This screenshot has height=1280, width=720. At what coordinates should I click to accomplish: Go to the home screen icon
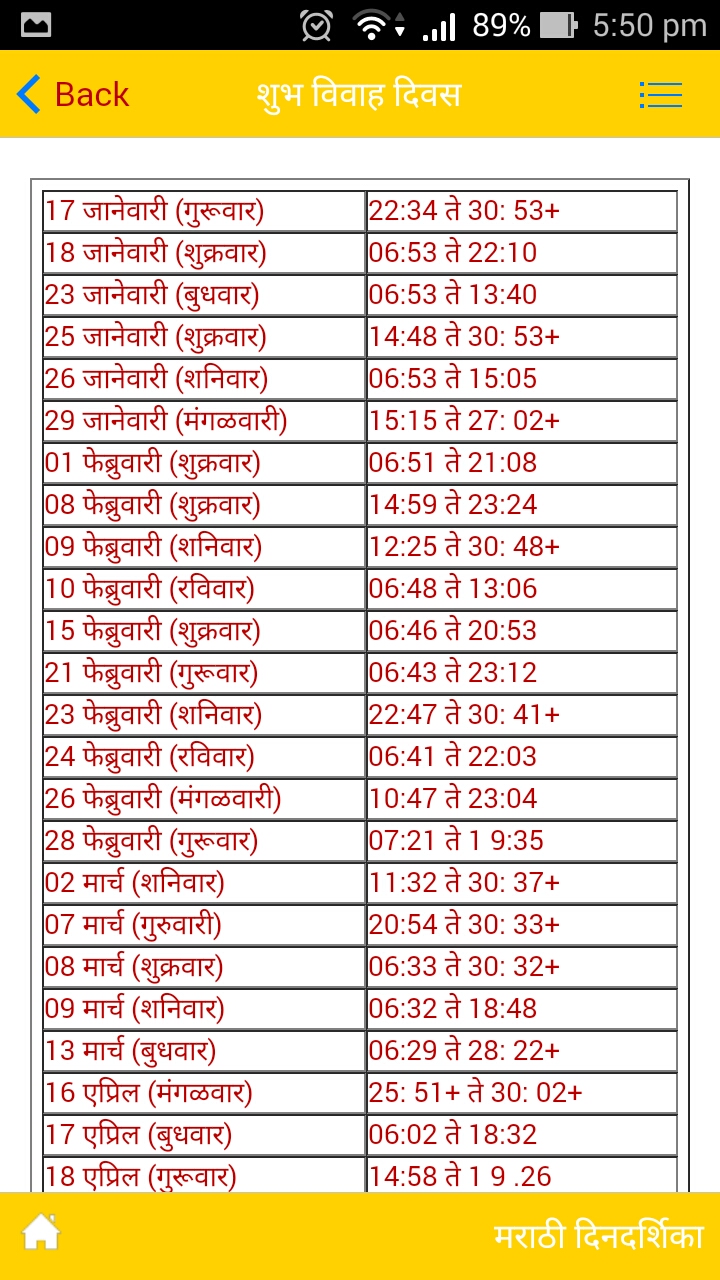click(41, 1232)
